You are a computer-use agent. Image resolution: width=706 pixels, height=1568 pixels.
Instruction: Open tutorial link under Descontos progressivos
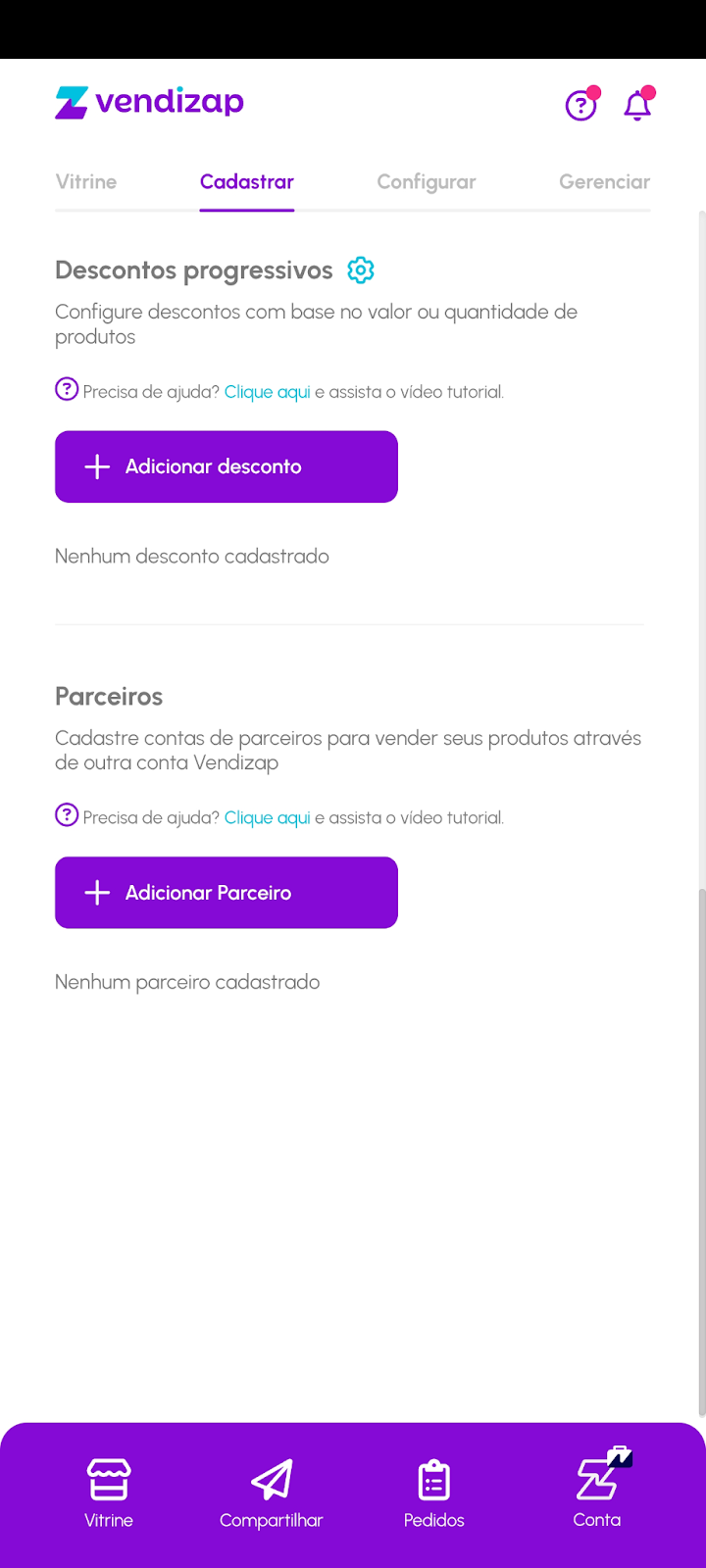(x=267, y=392)
